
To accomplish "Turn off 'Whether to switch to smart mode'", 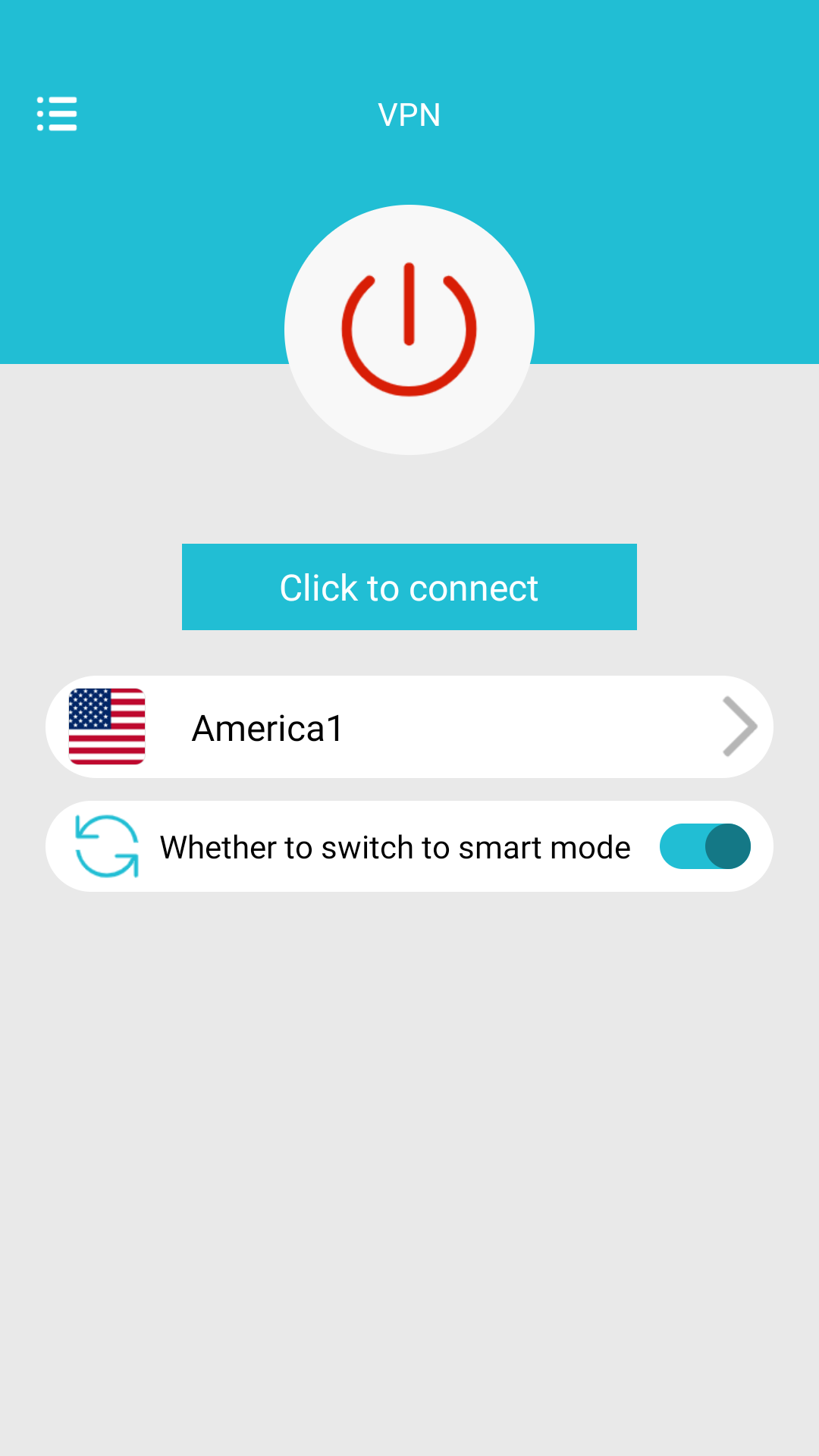I will [x=704, y=846].
